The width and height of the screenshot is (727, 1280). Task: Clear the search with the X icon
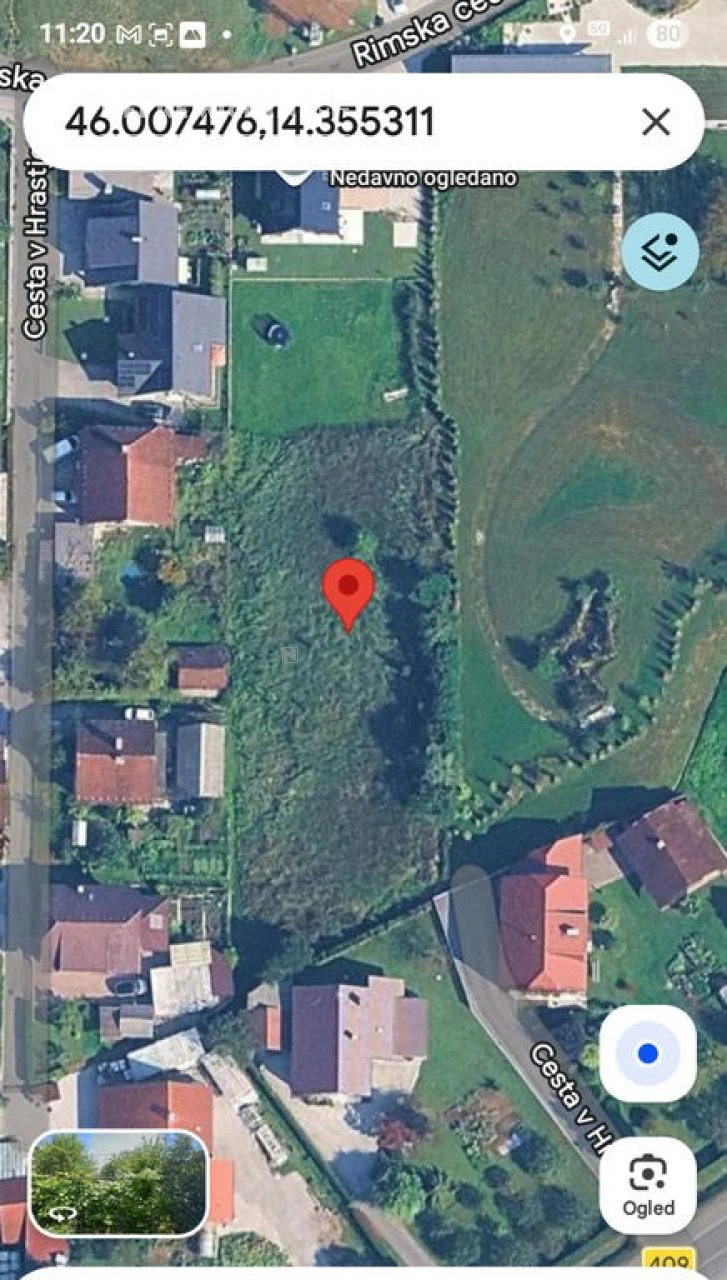click(656, 122)
